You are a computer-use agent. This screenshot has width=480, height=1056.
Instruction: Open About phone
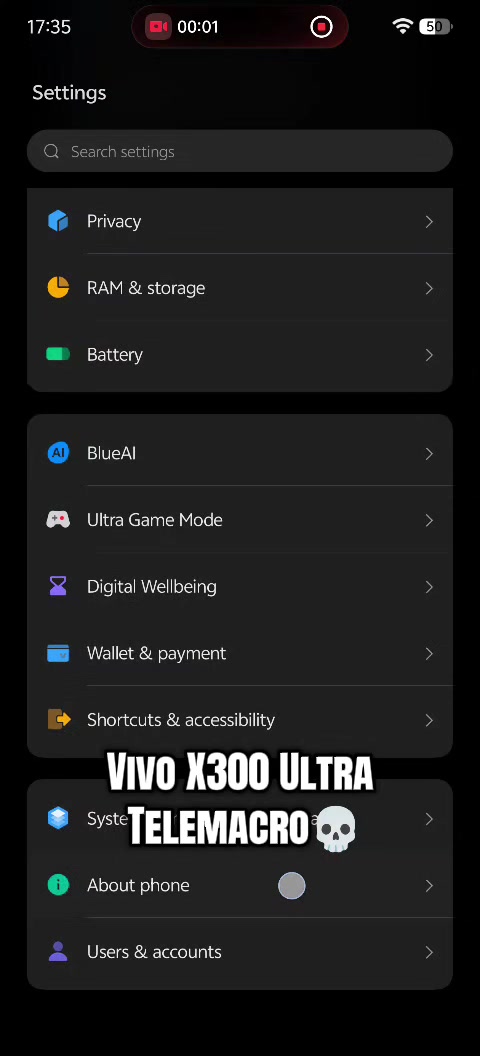(x=240, y=886)
